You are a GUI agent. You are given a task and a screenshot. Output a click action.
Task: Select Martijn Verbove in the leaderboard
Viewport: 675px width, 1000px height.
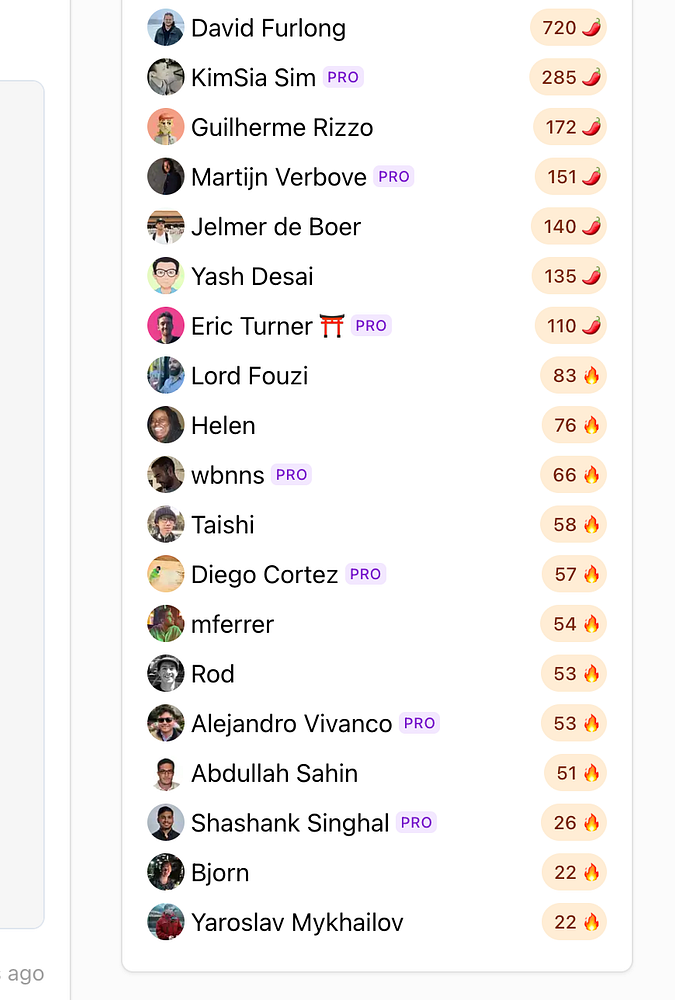pyautogui.click(x=278, y=177)
